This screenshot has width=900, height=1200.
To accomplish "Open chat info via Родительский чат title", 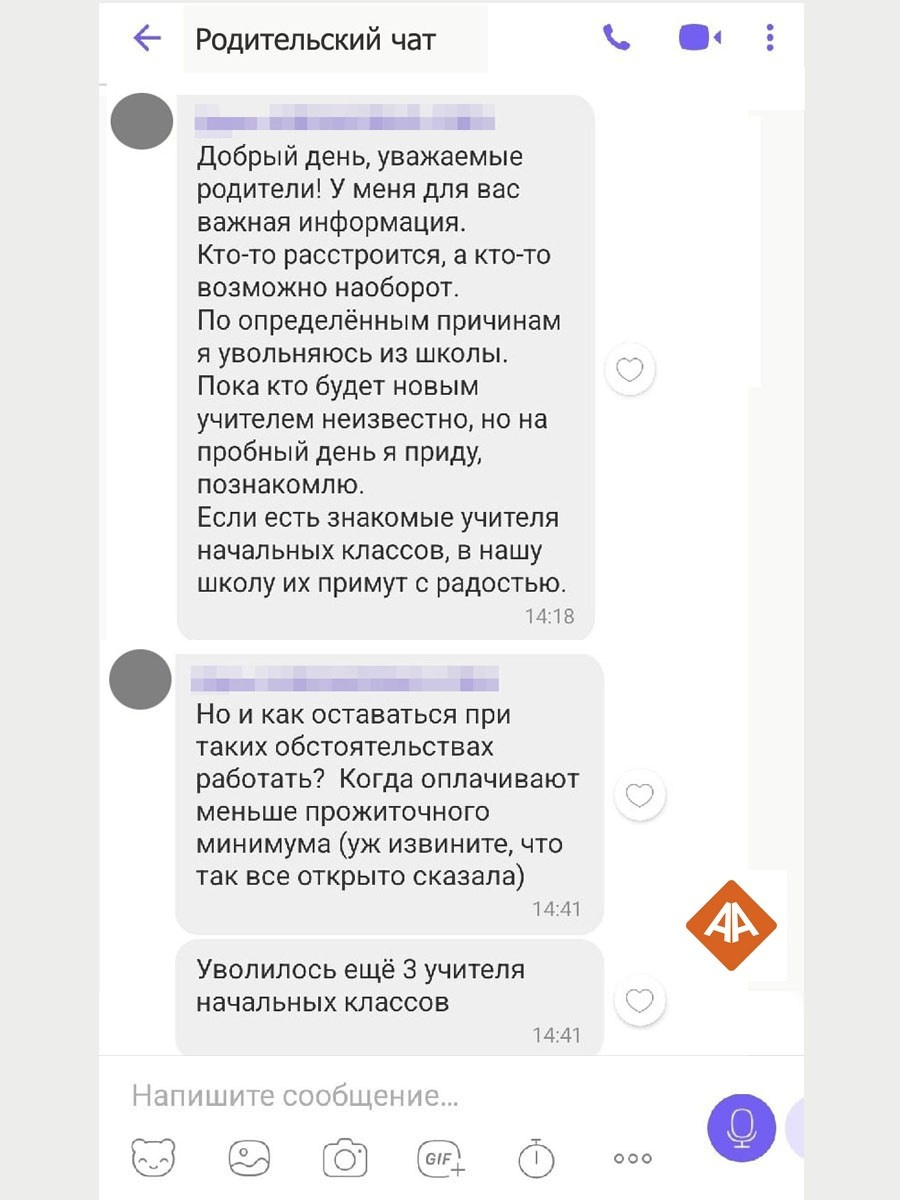I will (316, 40).
